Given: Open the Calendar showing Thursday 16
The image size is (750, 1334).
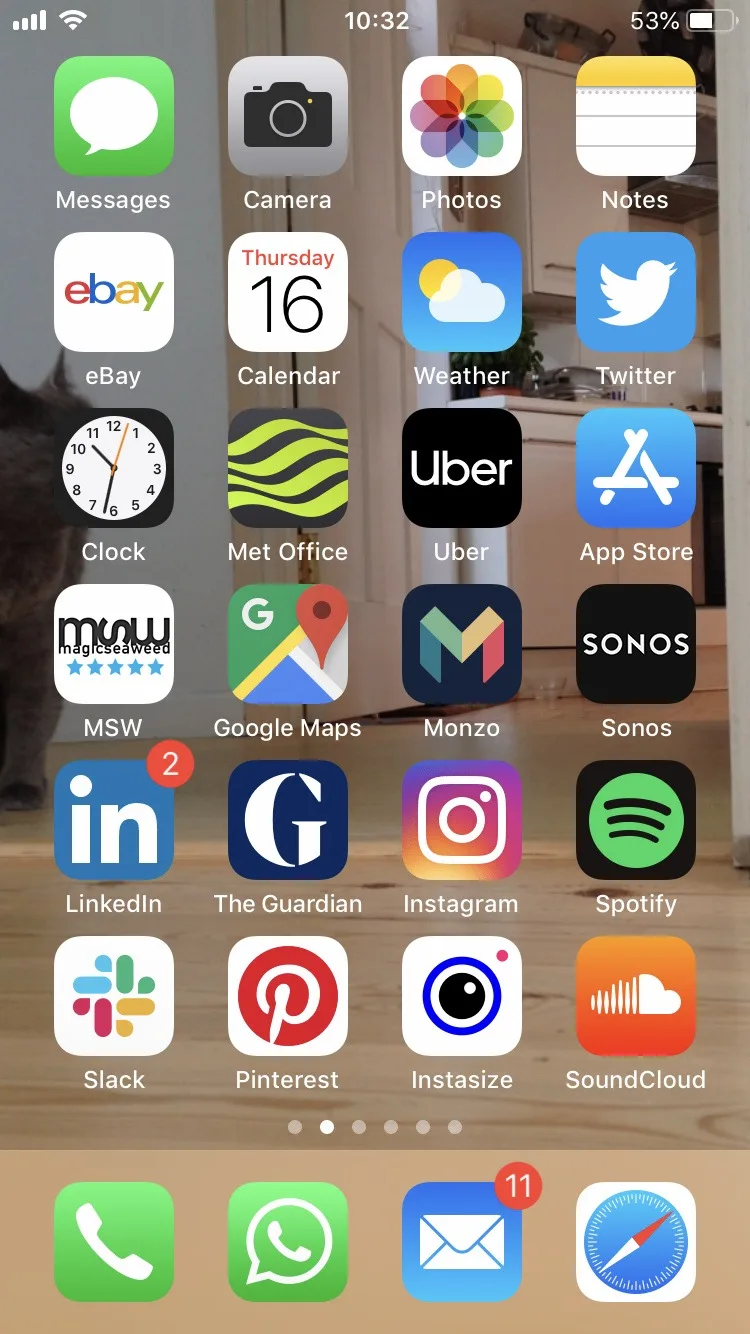Looking at the screenshot, I should (288, 292).
